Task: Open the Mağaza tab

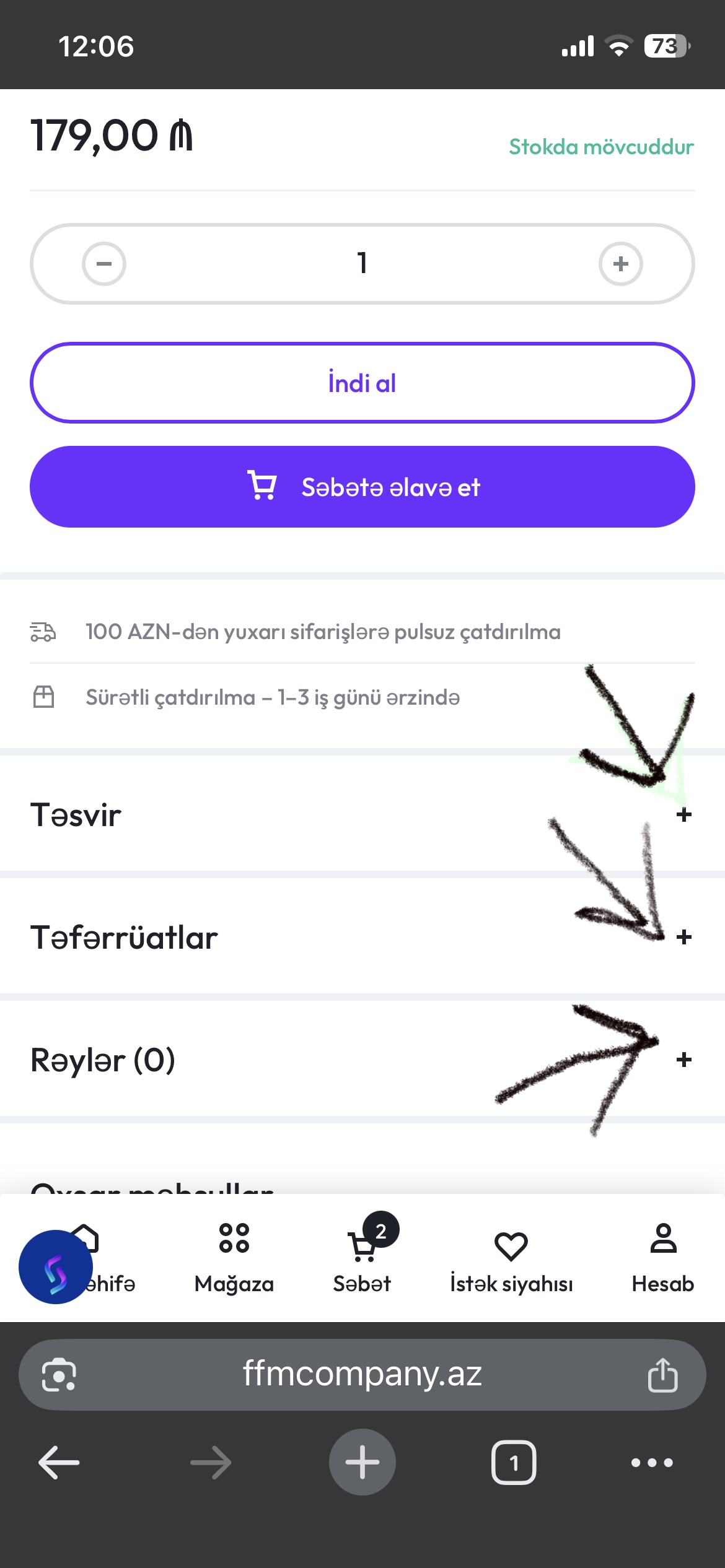Action: coord(234,1258)
